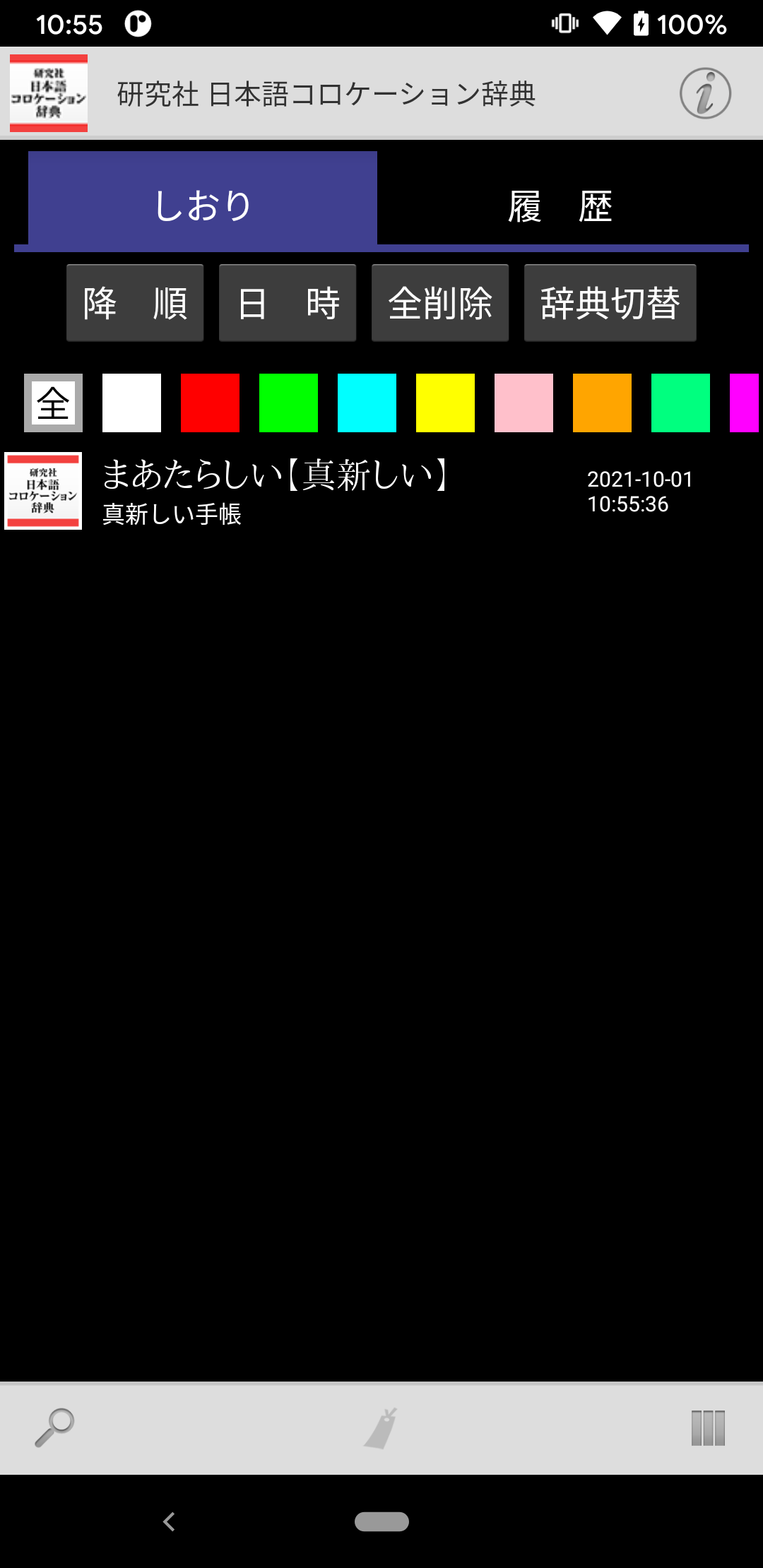
Task: Open the bookshelf icon in bottom bar
Action: [708, 1427]
